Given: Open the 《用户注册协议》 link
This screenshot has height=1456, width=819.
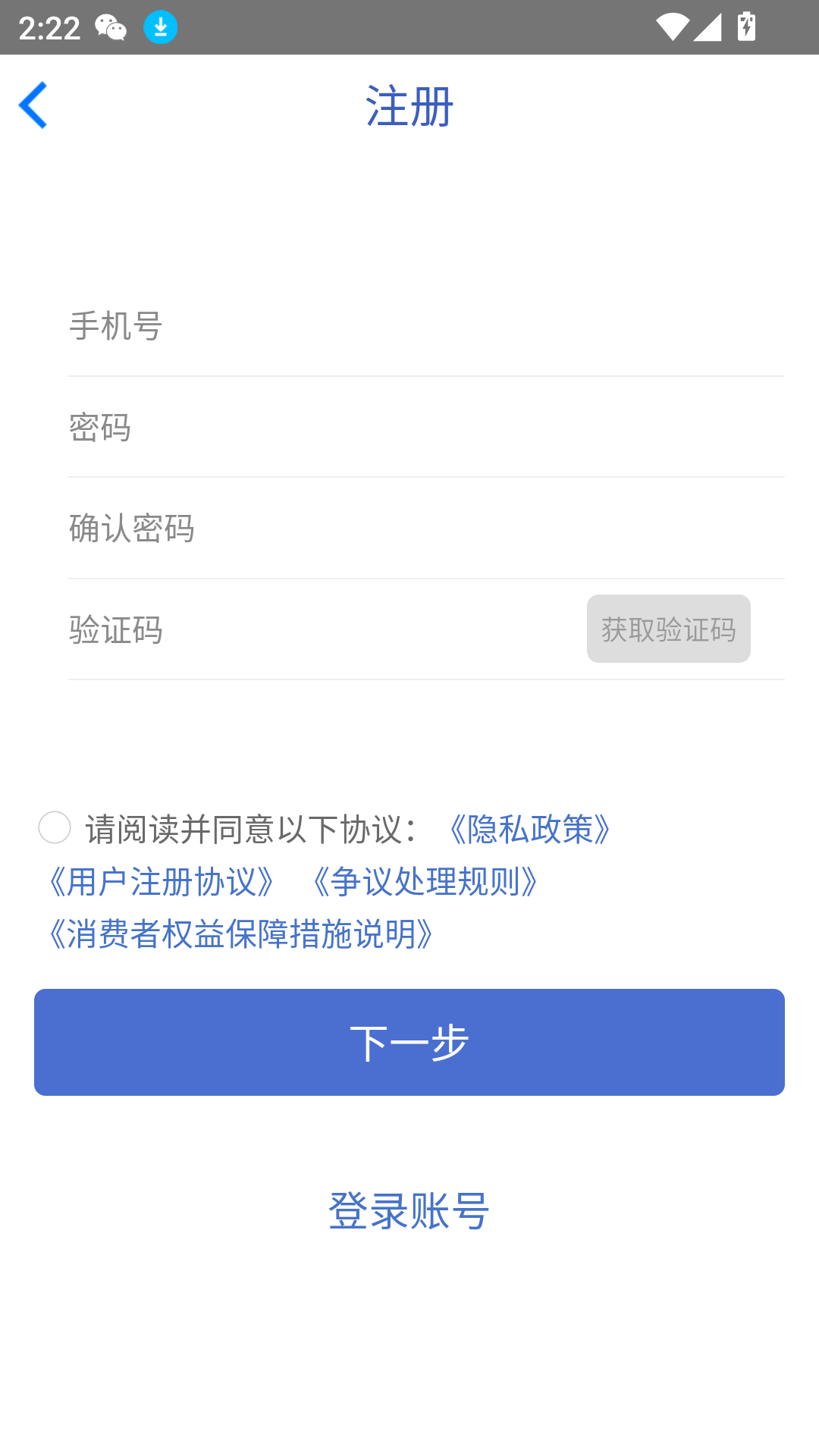Looking at the screenshot, I should (x=162, y=882).
